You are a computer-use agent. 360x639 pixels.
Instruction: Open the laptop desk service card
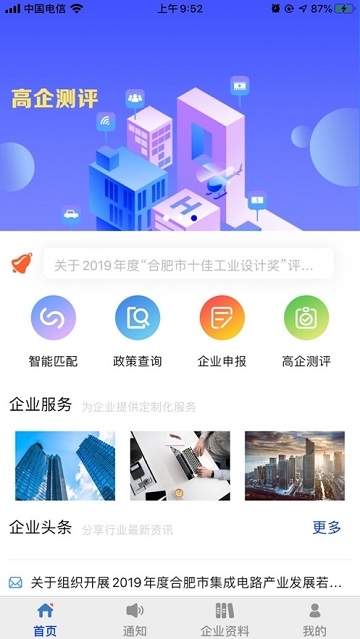point(180,466)
